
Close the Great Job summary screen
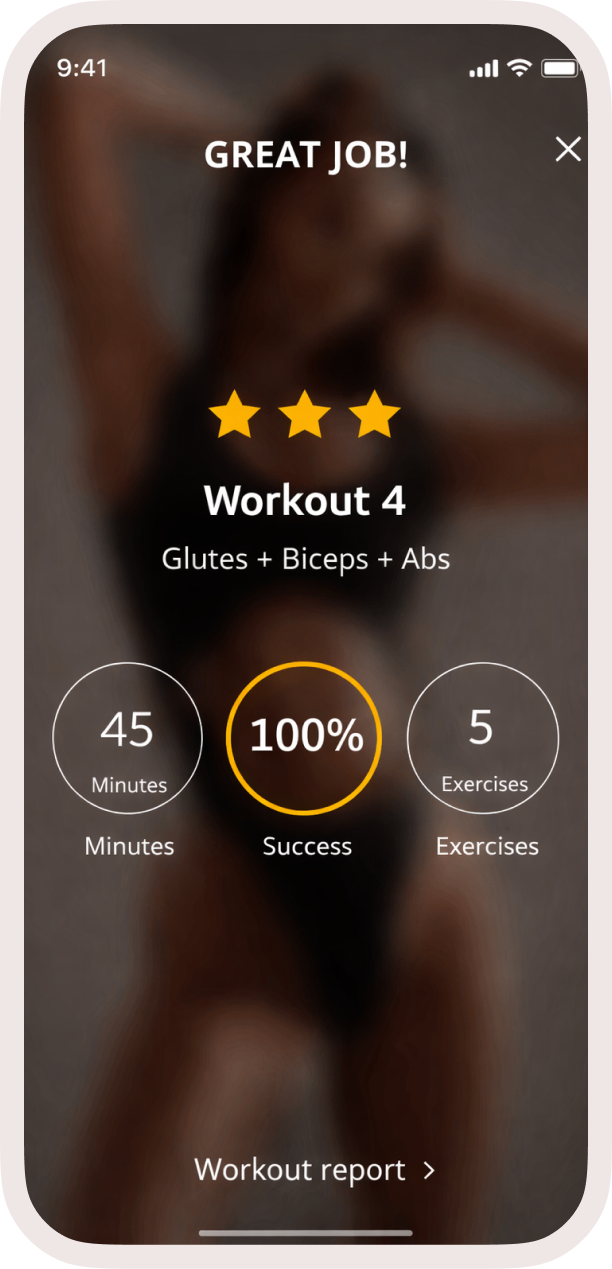[568, 150]
